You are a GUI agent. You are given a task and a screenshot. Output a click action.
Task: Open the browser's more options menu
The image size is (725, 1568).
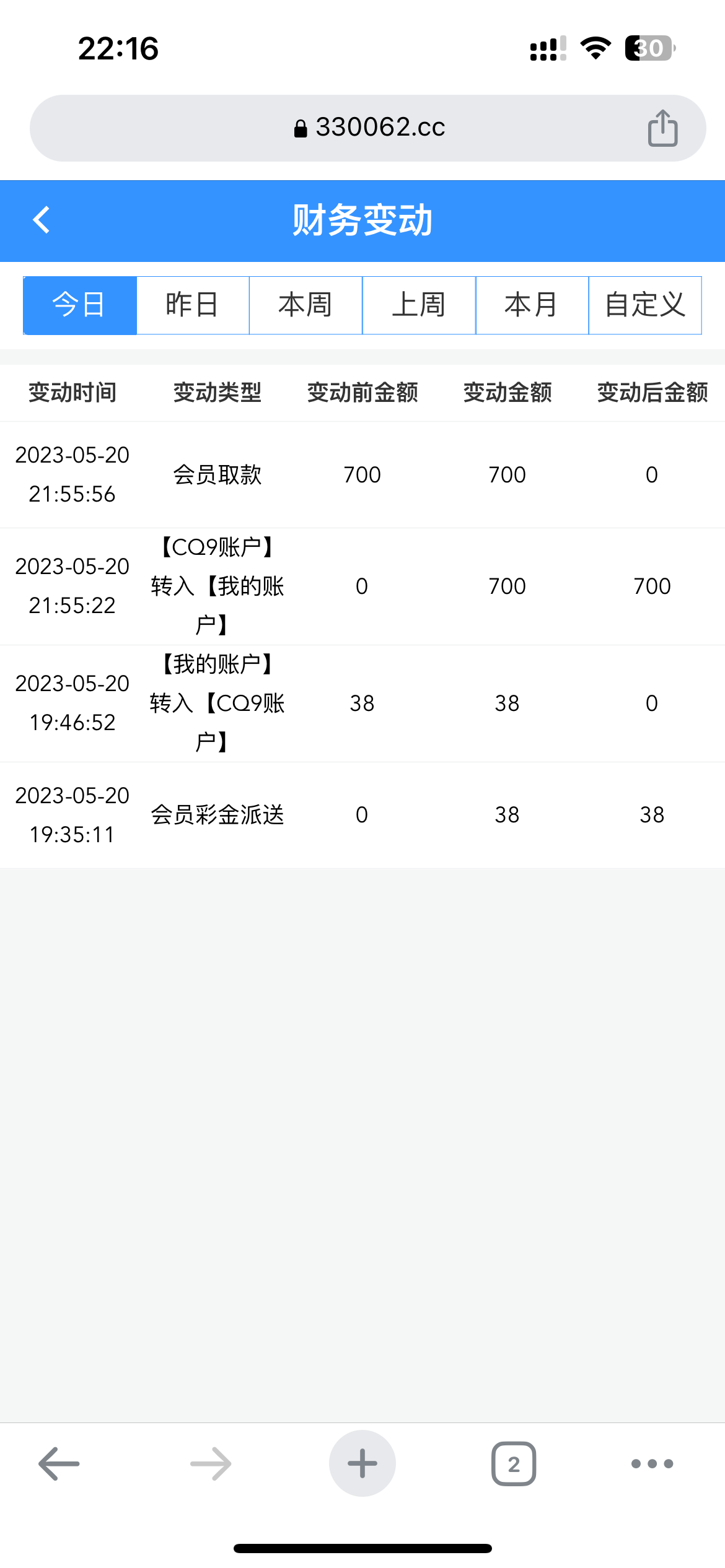(652, 1463)
